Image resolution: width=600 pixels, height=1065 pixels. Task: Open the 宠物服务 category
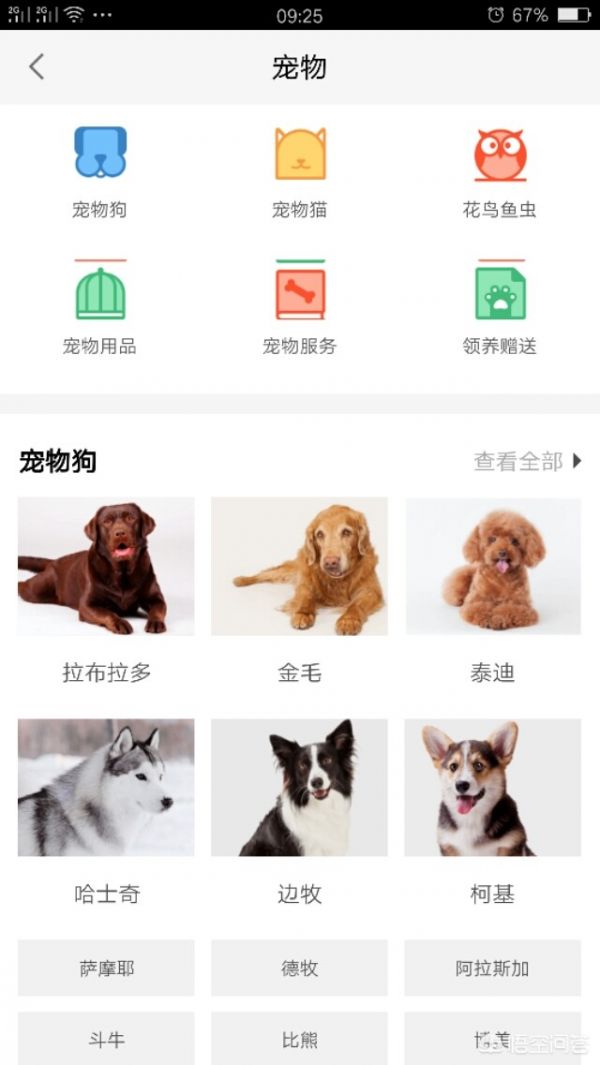[300, 307]
